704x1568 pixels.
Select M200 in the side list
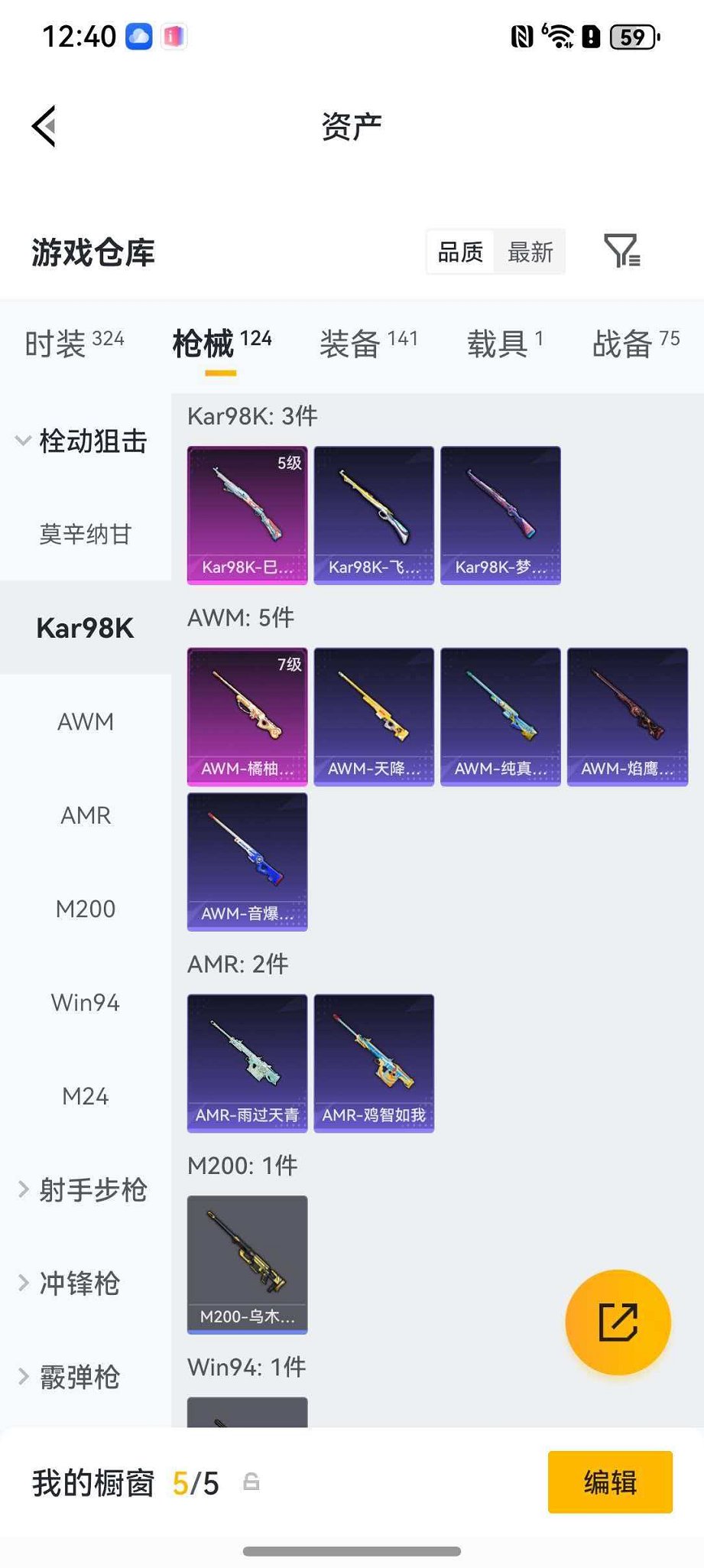(86, 909)
